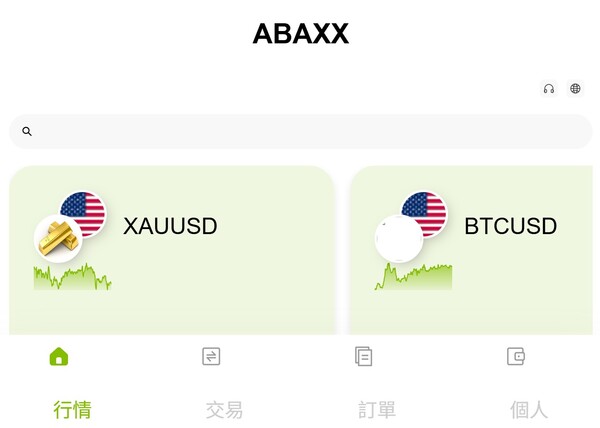The image size is (600, 428).
Task: Open the BTCUSD market card
Action: click(470, 250)
